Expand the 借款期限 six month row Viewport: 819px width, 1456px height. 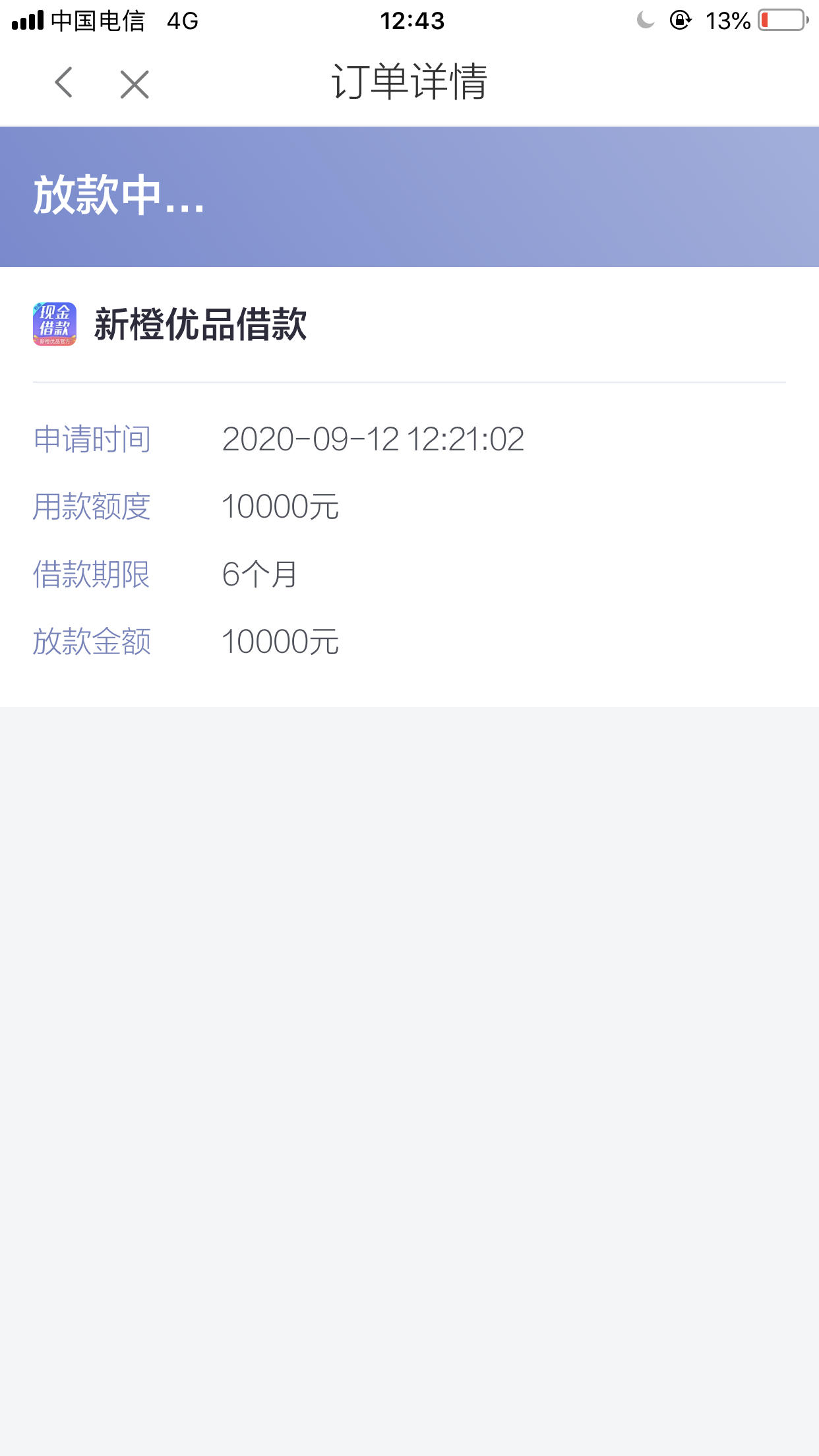tap(264, 574)
